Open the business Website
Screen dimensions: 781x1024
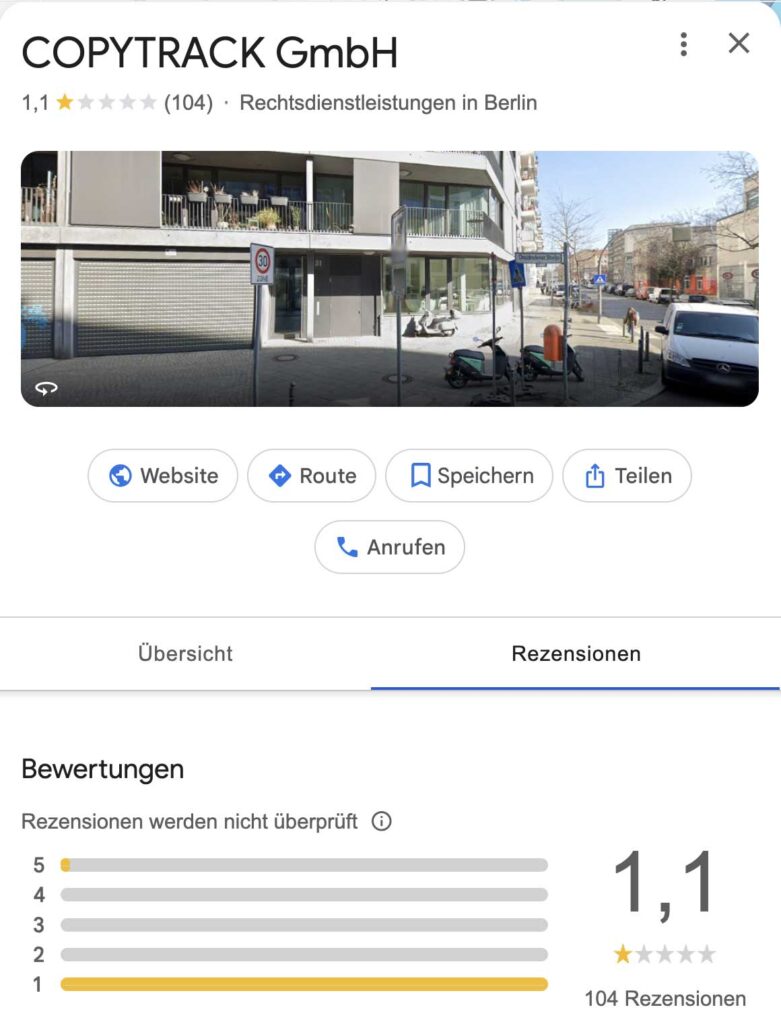pyautogui.click(x=163, y=476)
